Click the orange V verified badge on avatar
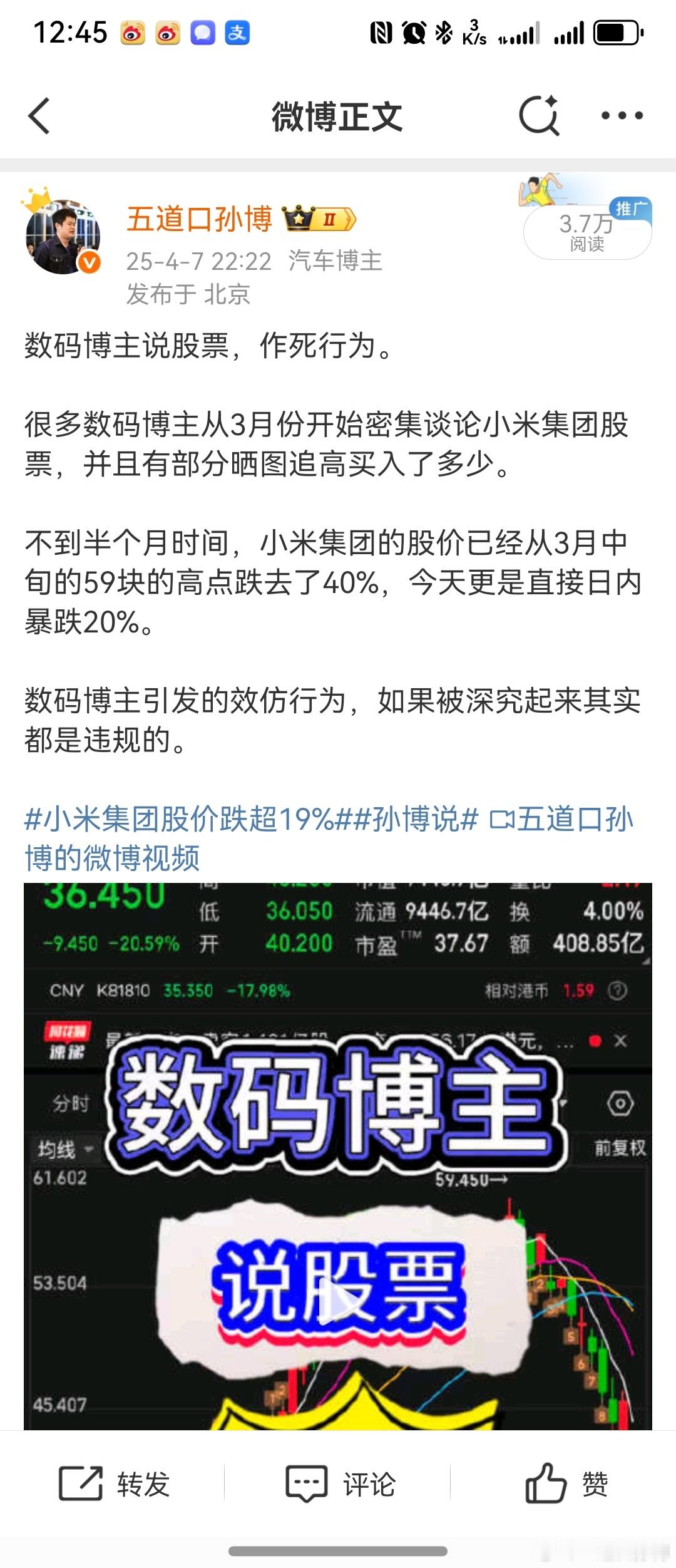The image size is (676, 1568). (x=89, y=263)
